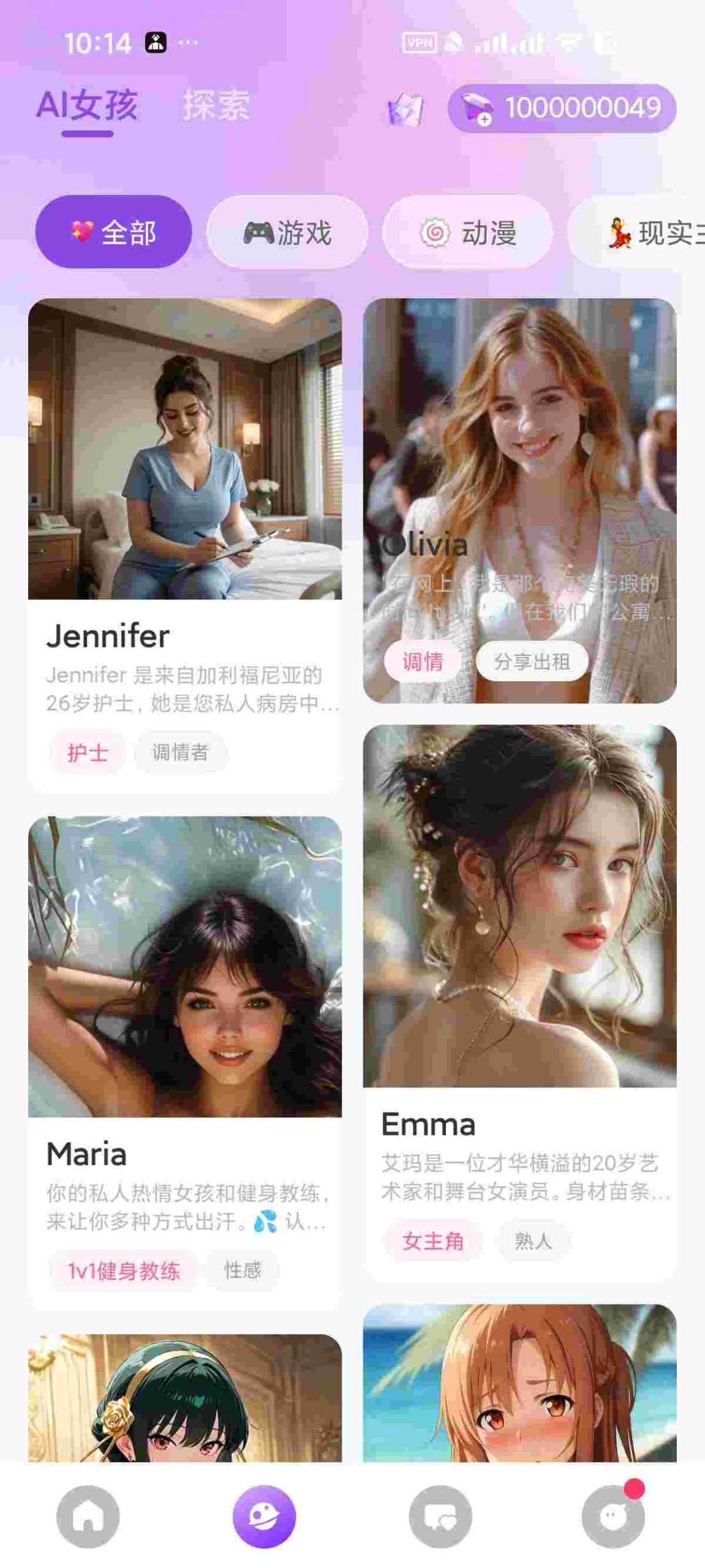Open the green-haired anime girl card
The image size is (705, 1568).
[185, 1400]
